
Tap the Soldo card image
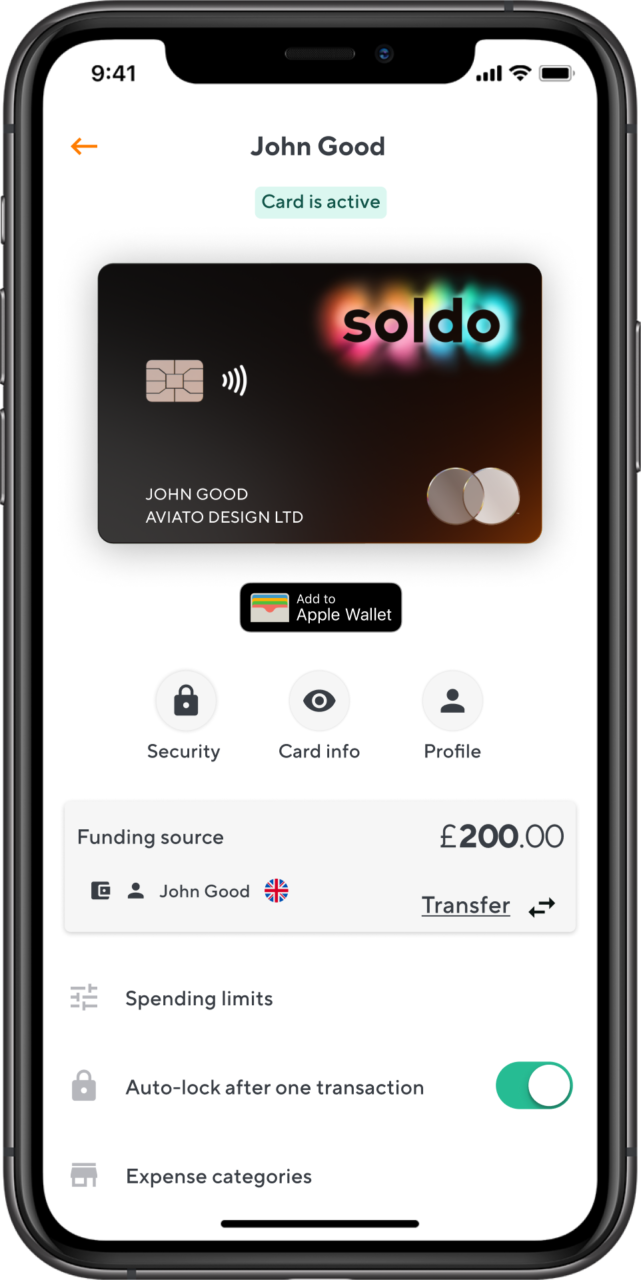tap(320, 403)
